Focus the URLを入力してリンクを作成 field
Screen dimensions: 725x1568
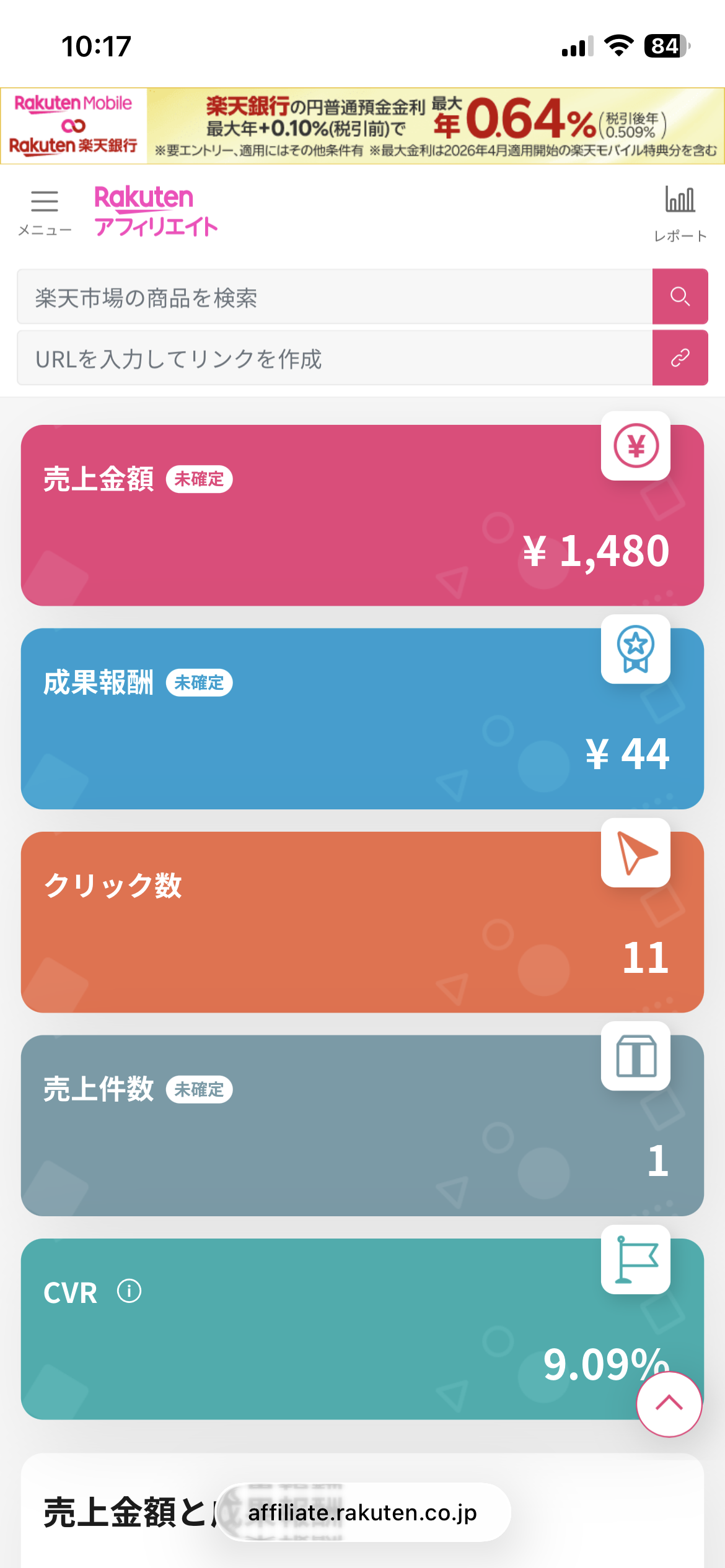point(335,359)
